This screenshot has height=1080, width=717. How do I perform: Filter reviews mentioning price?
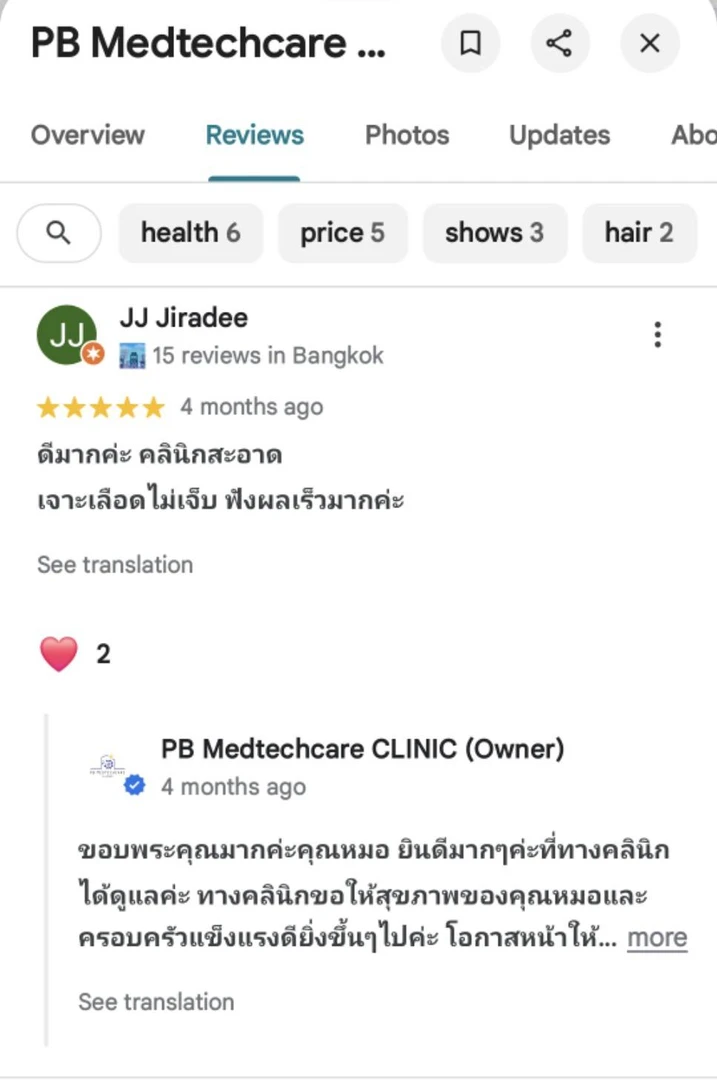click(342, 233)
